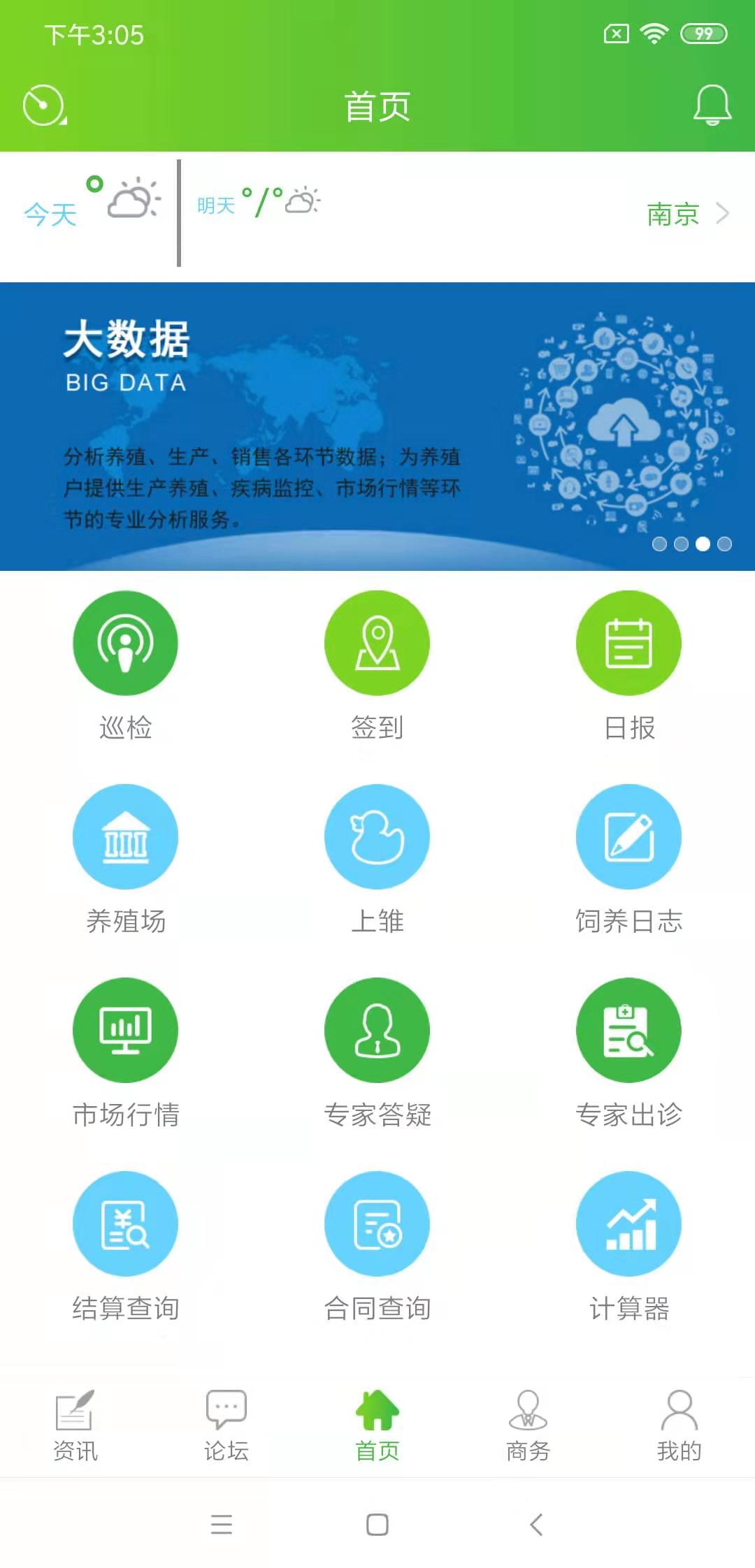The height and width of the screenshot is (1568, 755).
Task: Open the 大数据 Big Data banner
Action: (377, 426)
